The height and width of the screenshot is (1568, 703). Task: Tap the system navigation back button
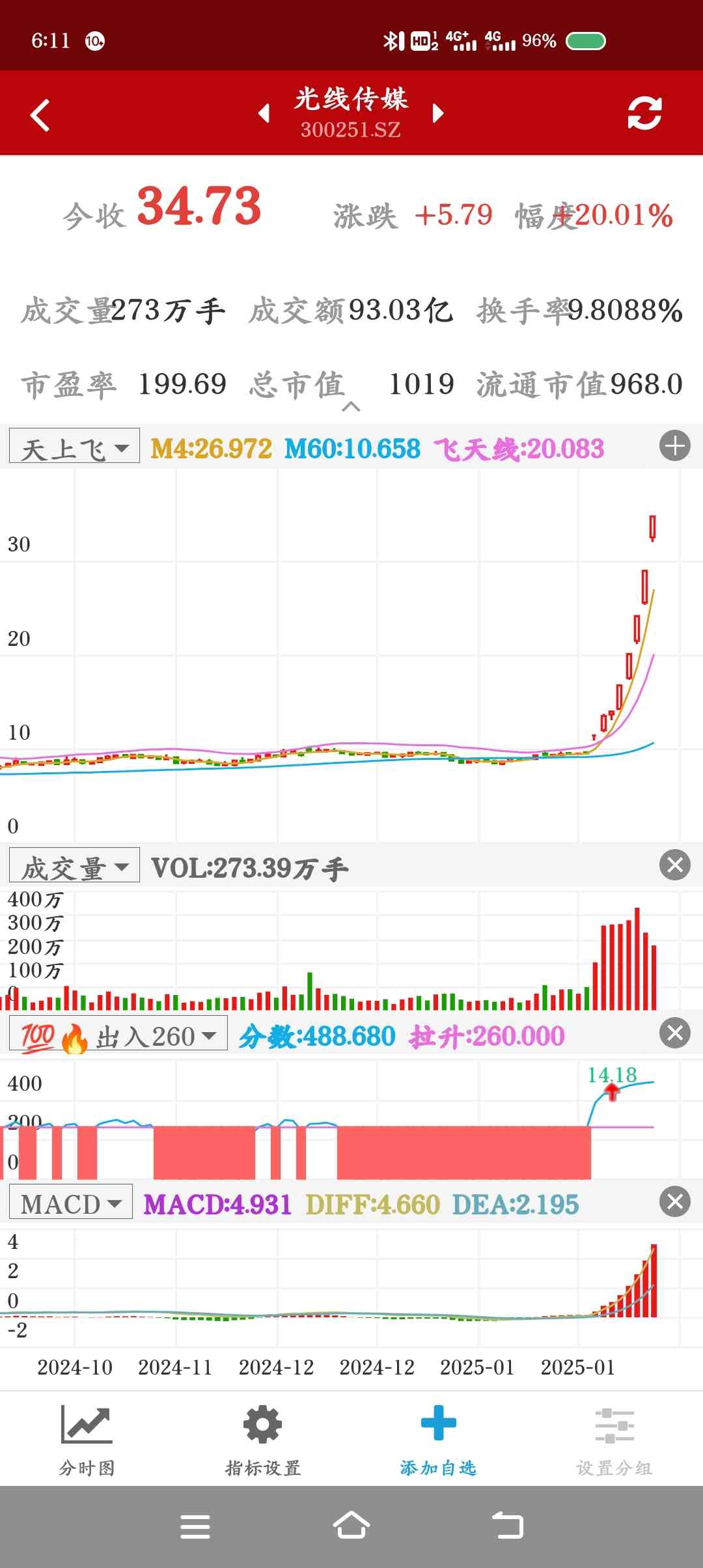508,1526
